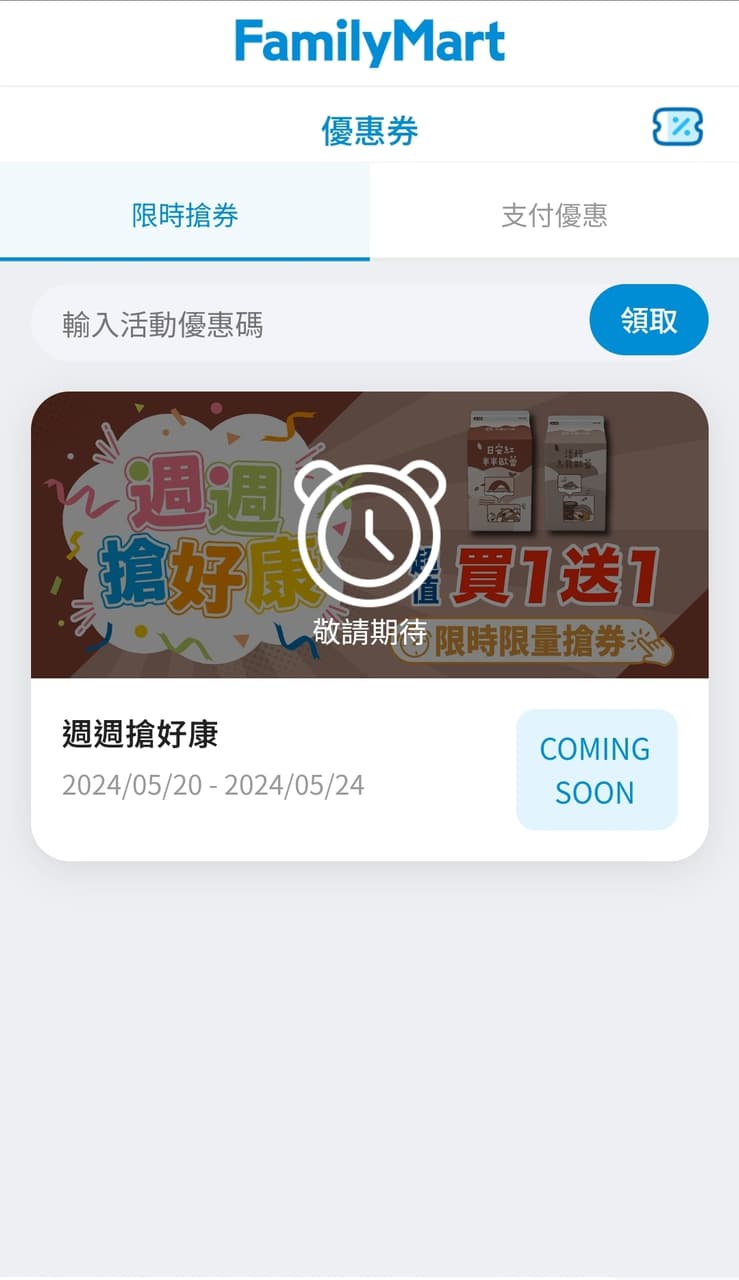
Task: Switch to the 支付優惠 tab
Action: 554,215
